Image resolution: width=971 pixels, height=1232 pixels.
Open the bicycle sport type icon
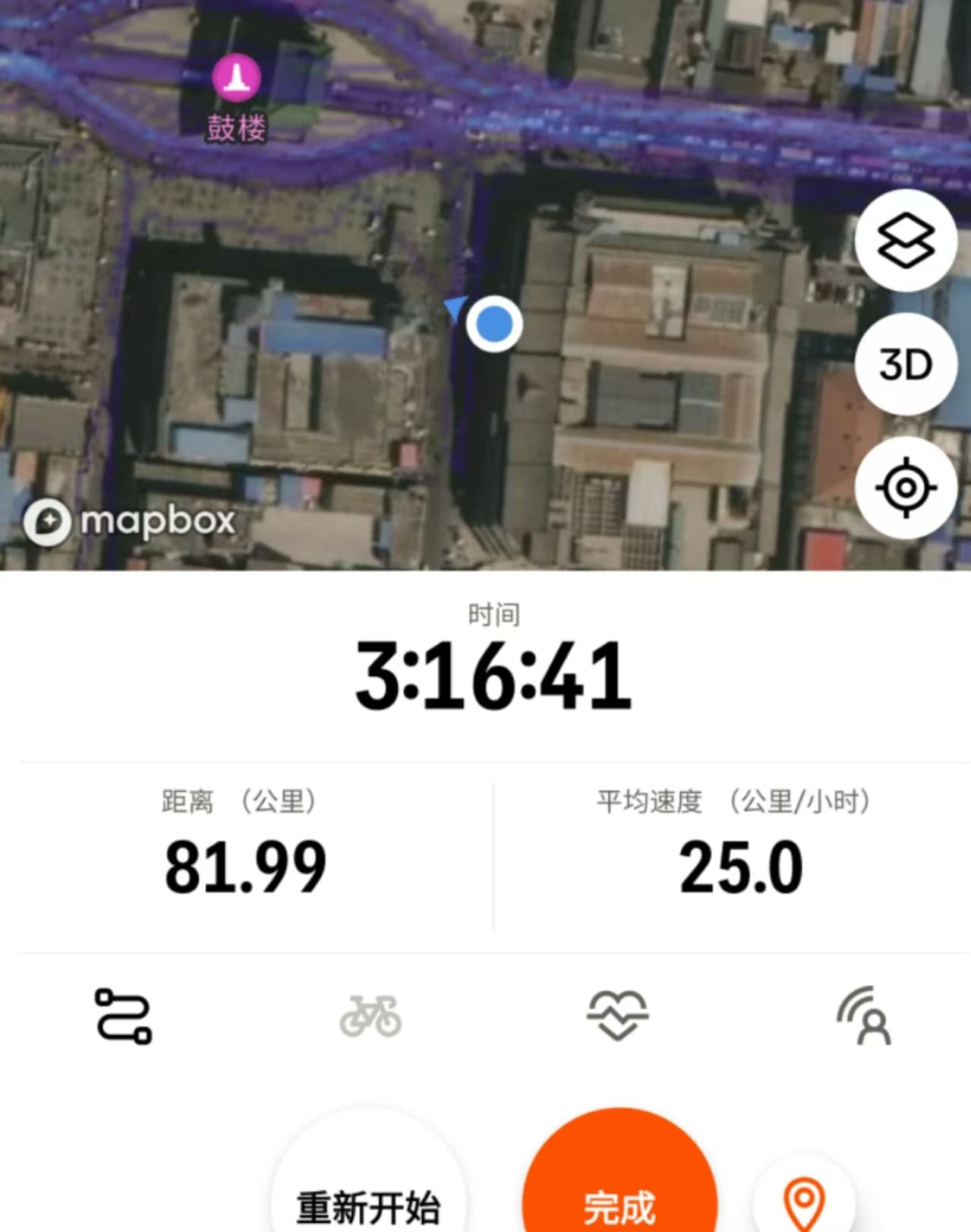click(x=370, y=1016)
